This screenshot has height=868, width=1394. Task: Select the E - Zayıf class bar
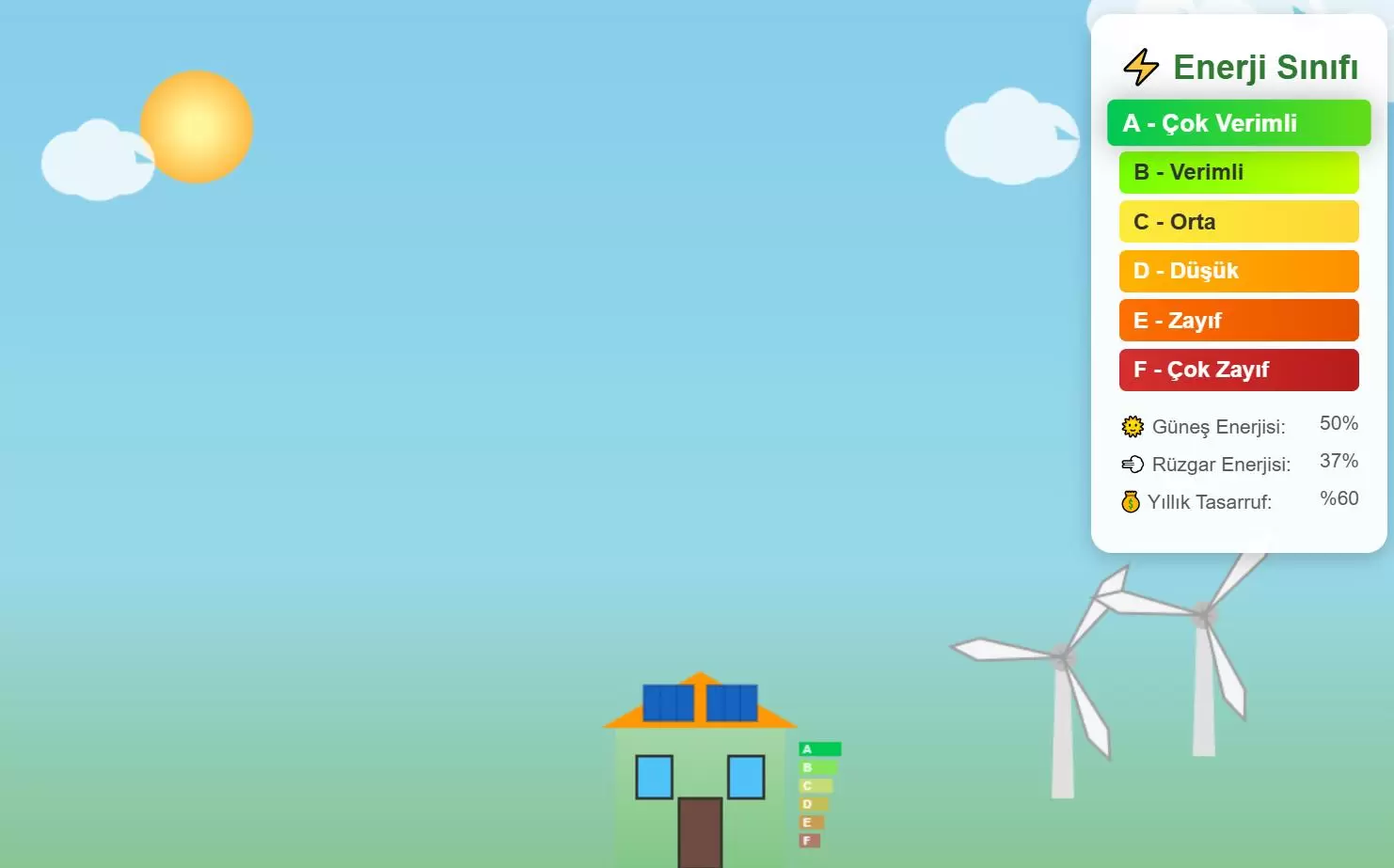point(1238,321)
